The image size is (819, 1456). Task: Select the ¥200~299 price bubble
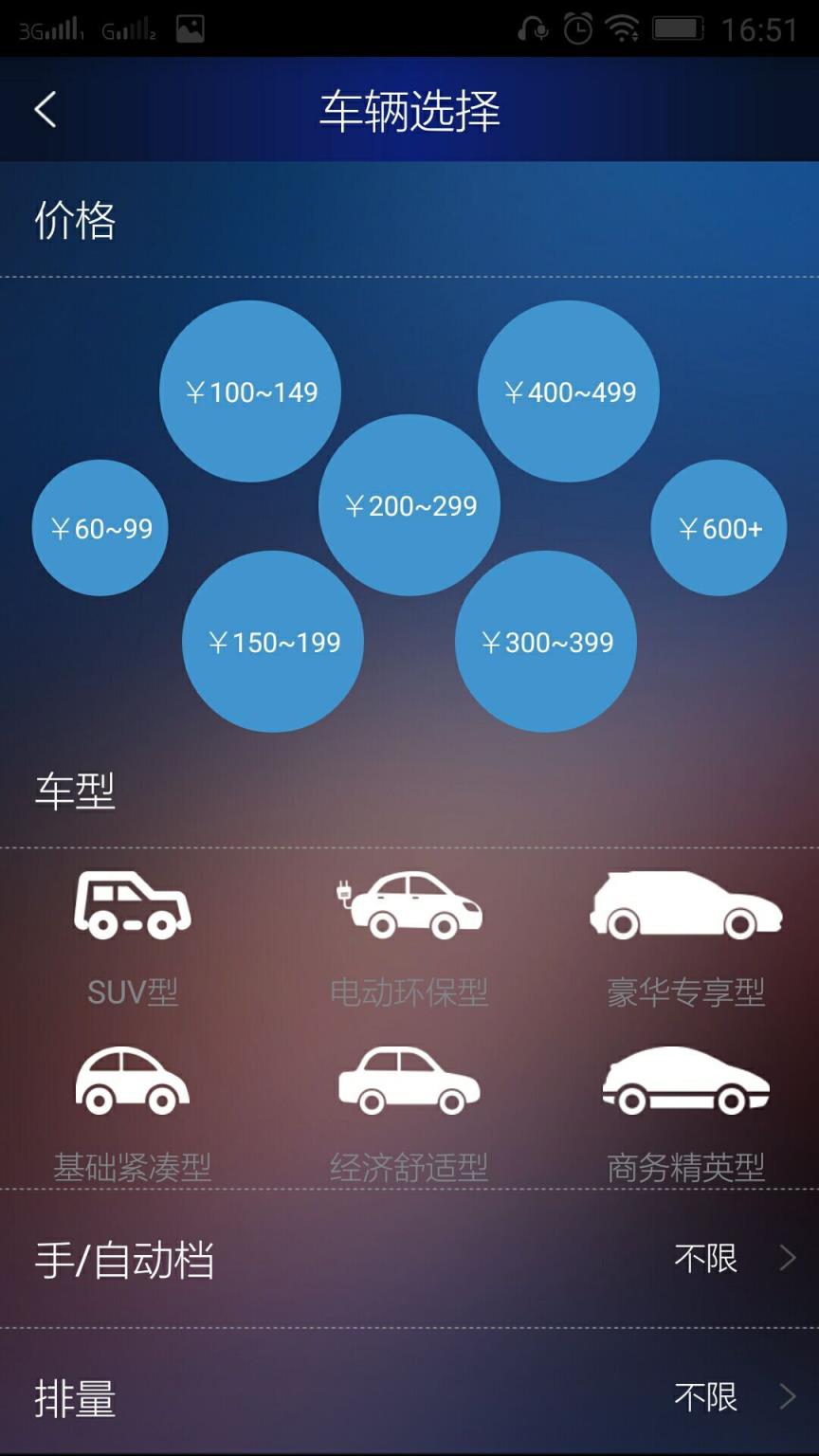click(409, 507)
